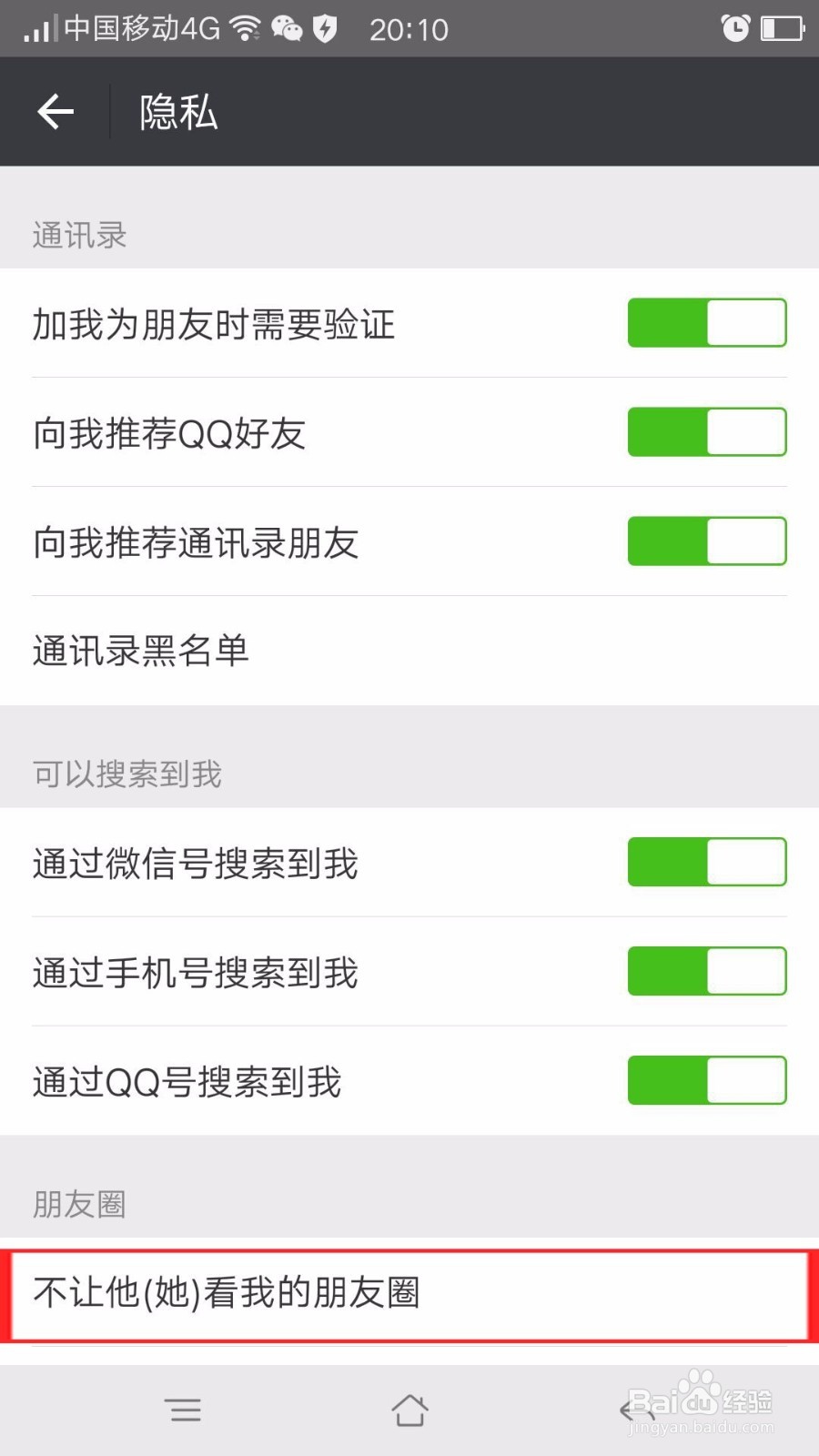Viewport: 819px width, 1456px height.
Task: Toggle 向我推荐通讯录朋友 off
Action: [707, 541]
